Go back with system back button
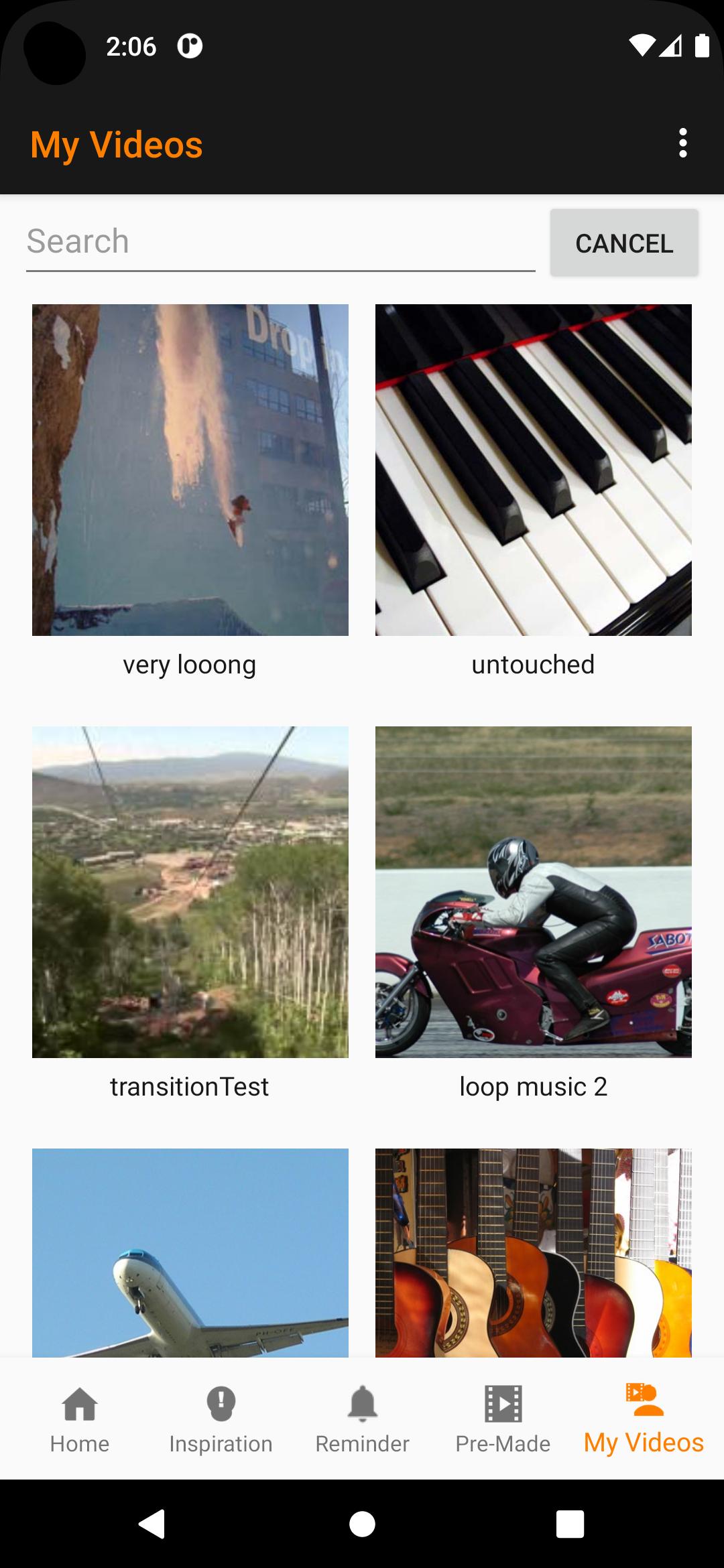Viewport: 724px width, 1568px height. pyautogui.click(x=153, y=1524)
